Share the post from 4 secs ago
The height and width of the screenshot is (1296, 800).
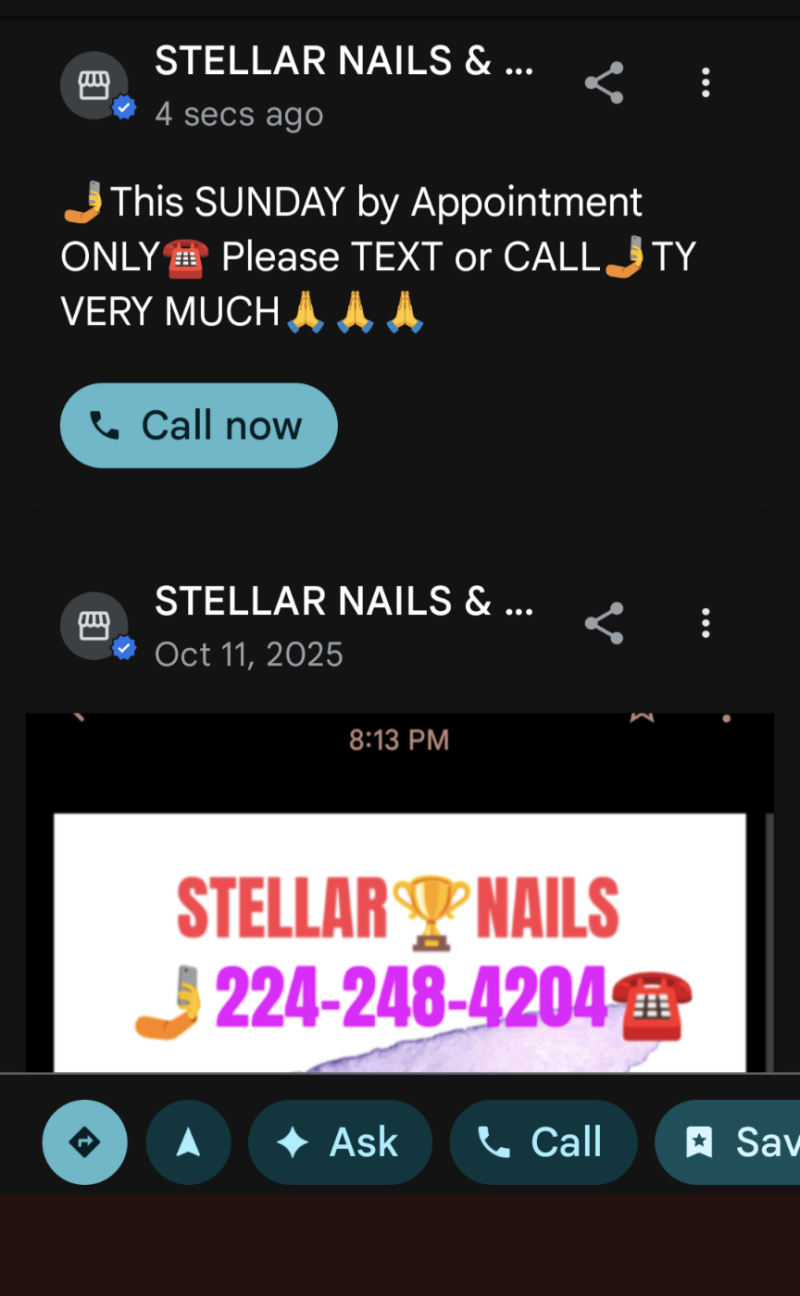tap(604, 83)
